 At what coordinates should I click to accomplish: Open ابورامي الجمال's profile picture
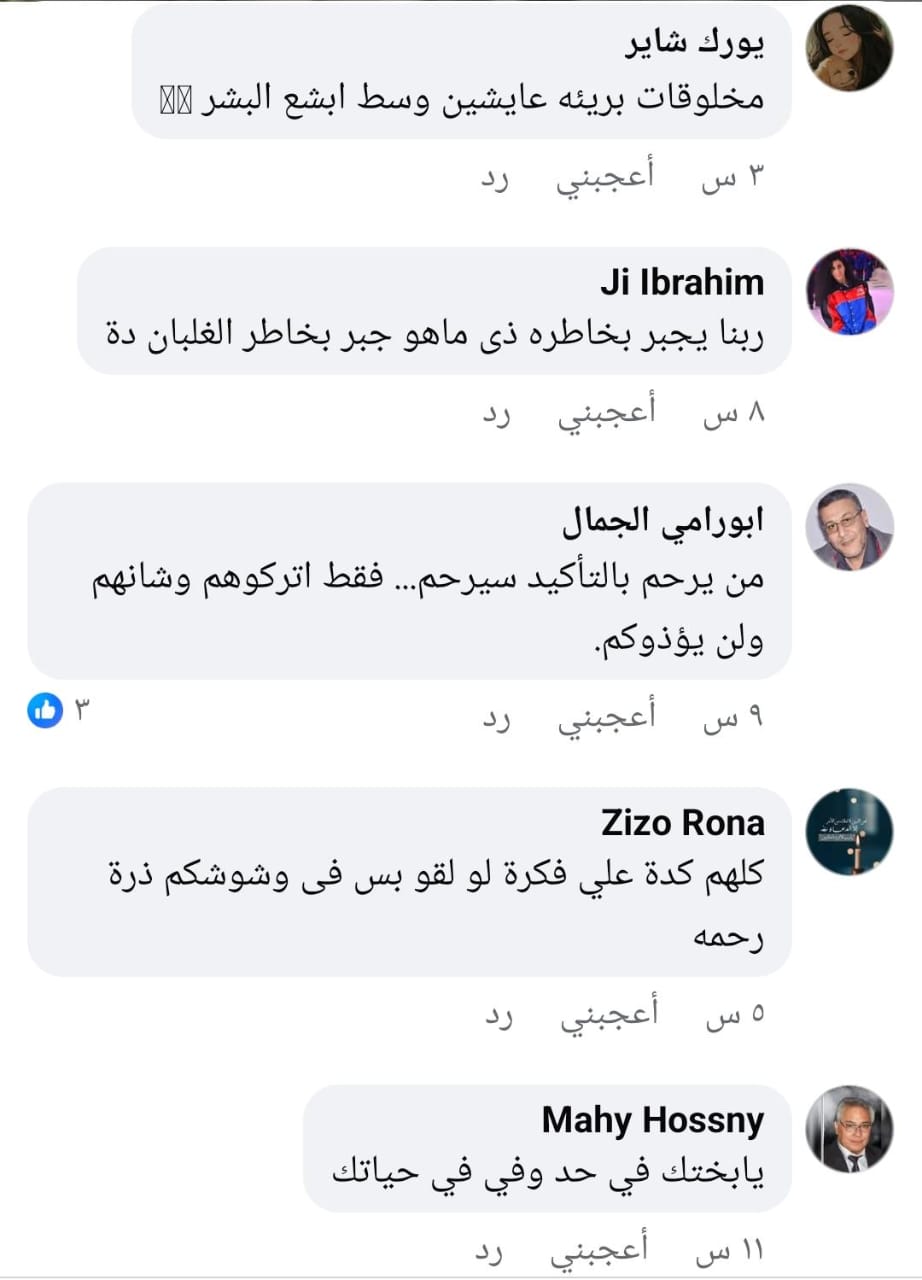coord(849,527)
